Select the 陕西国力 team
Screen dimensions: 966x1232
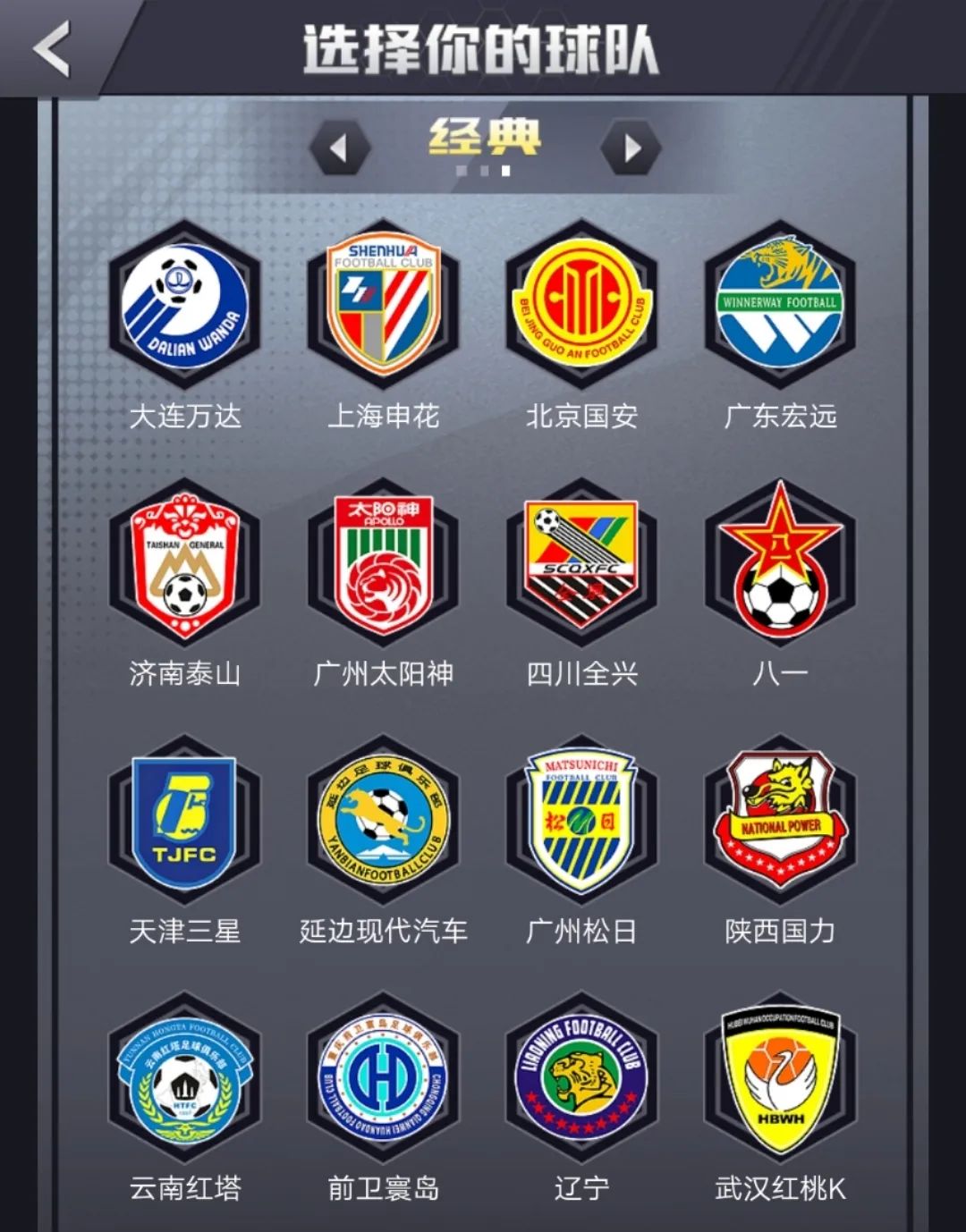click(780, 821)
